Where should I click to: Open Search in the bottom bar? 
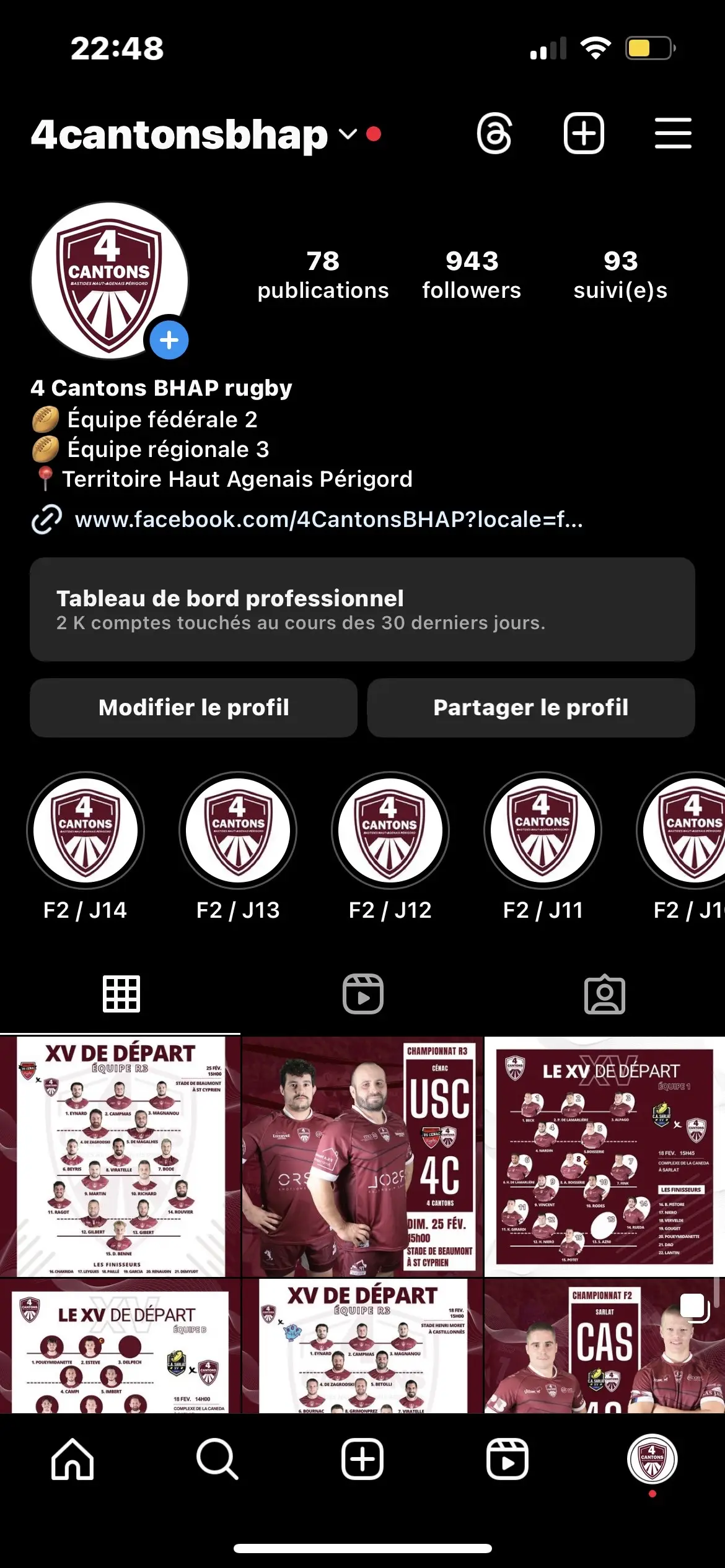217,1459
